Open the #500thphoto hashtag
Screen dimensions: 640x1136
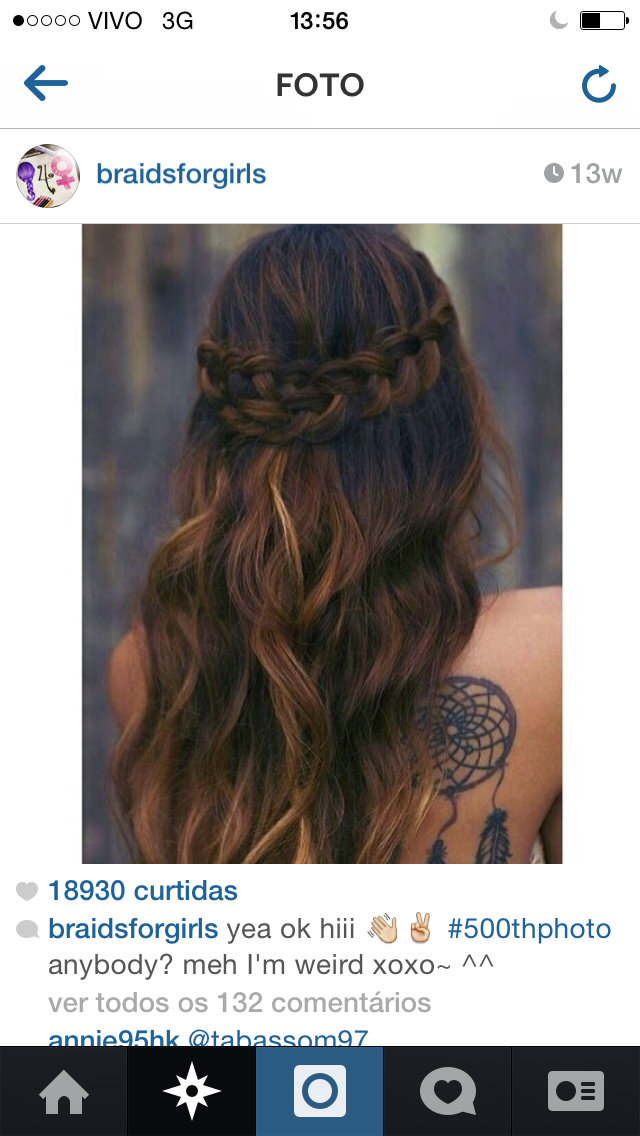point(529,929)
